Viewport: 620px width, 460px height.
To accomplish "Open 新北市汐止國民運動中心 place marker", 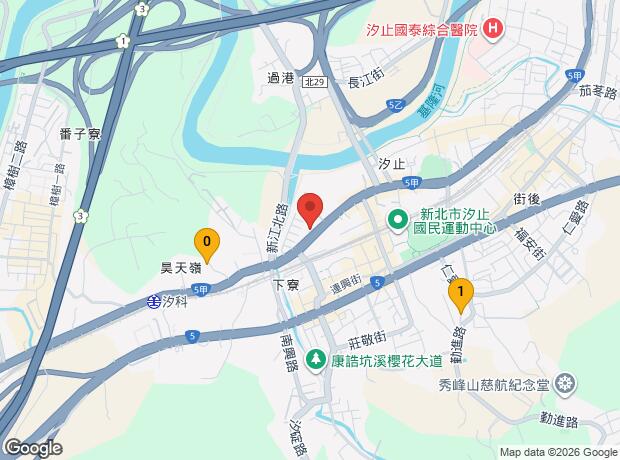I will click(x=398, y=220).
